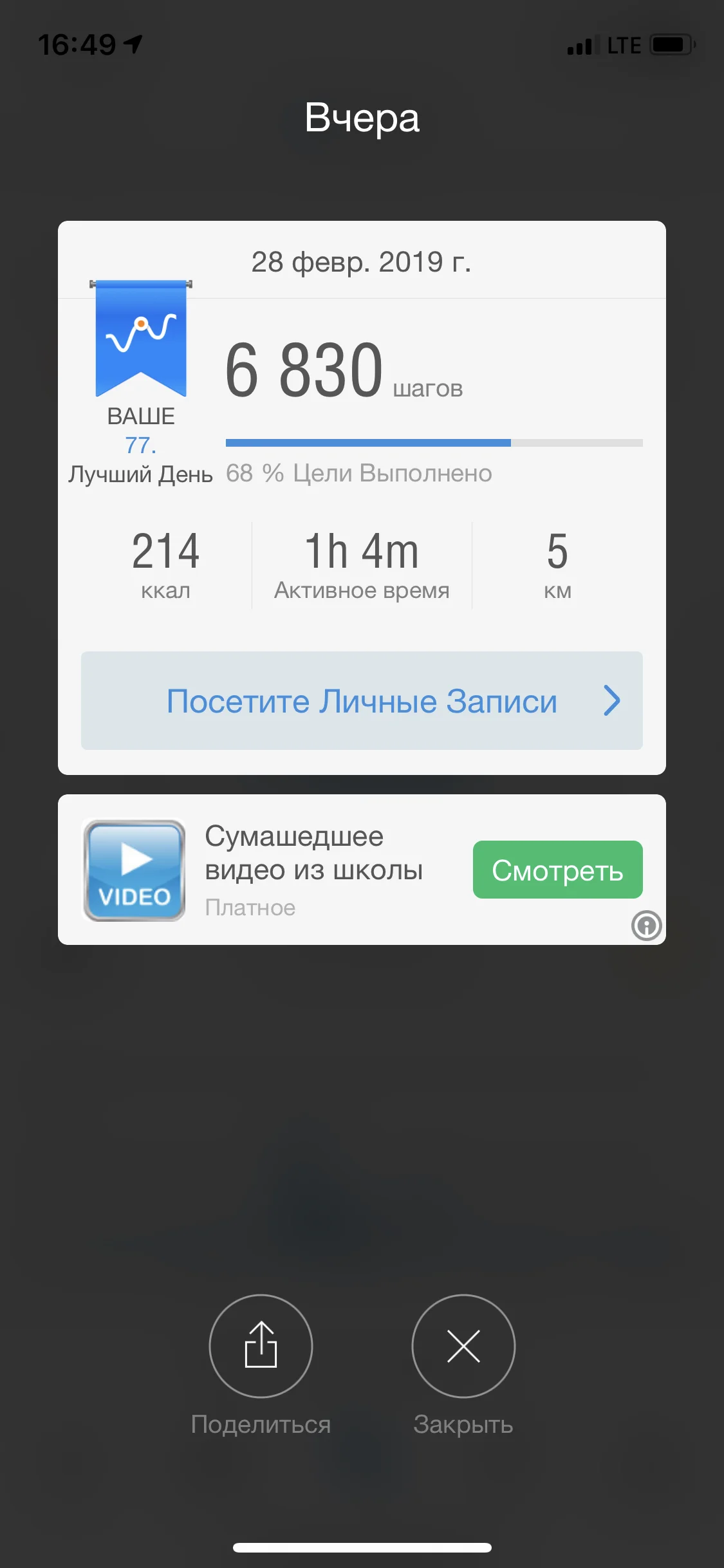Close the summary with Закрыть
724x1568 pixels.
pos(463,1346)
